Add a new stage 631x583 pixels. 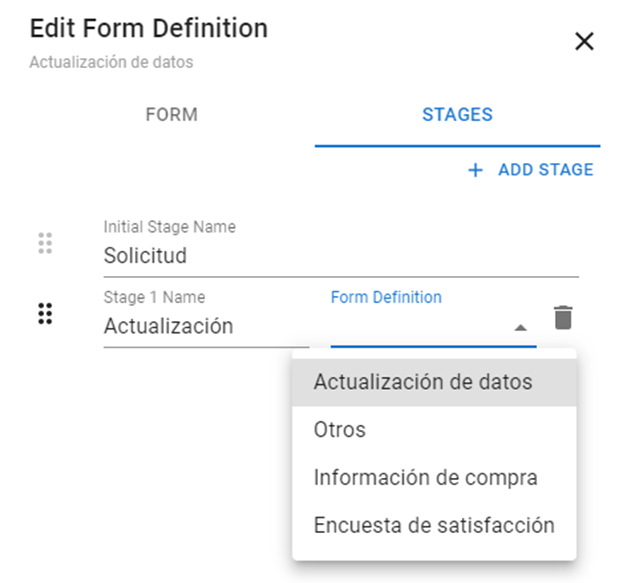pyautogui.click(x=531, y=170)
